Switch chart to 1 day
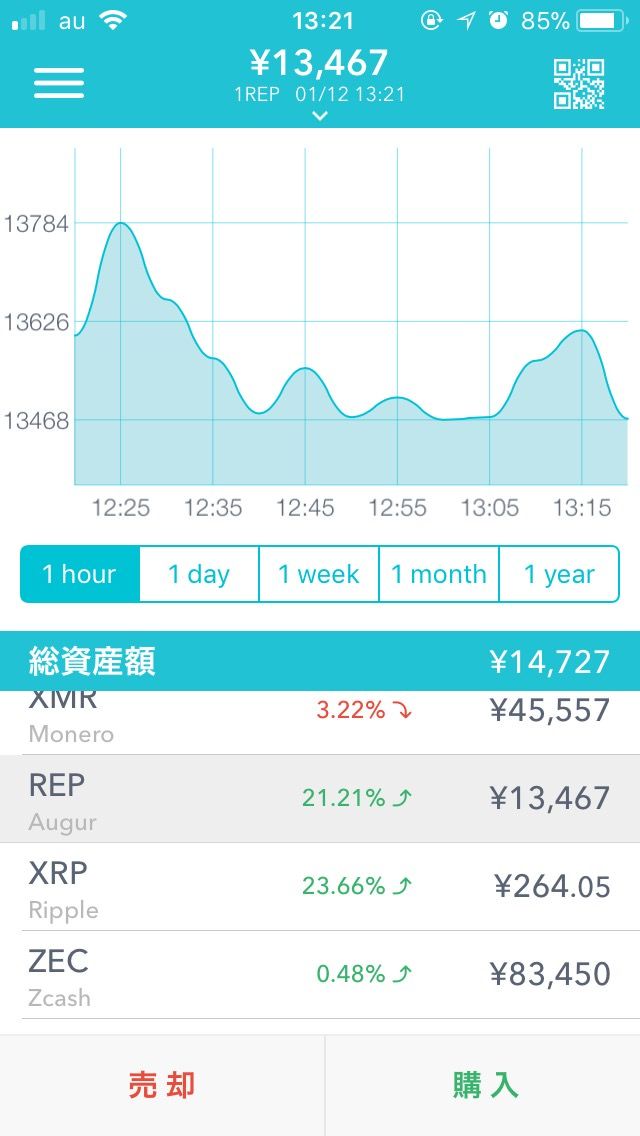Image resolution: width=640 pixels, height=1136 pixels. [199, 574]
